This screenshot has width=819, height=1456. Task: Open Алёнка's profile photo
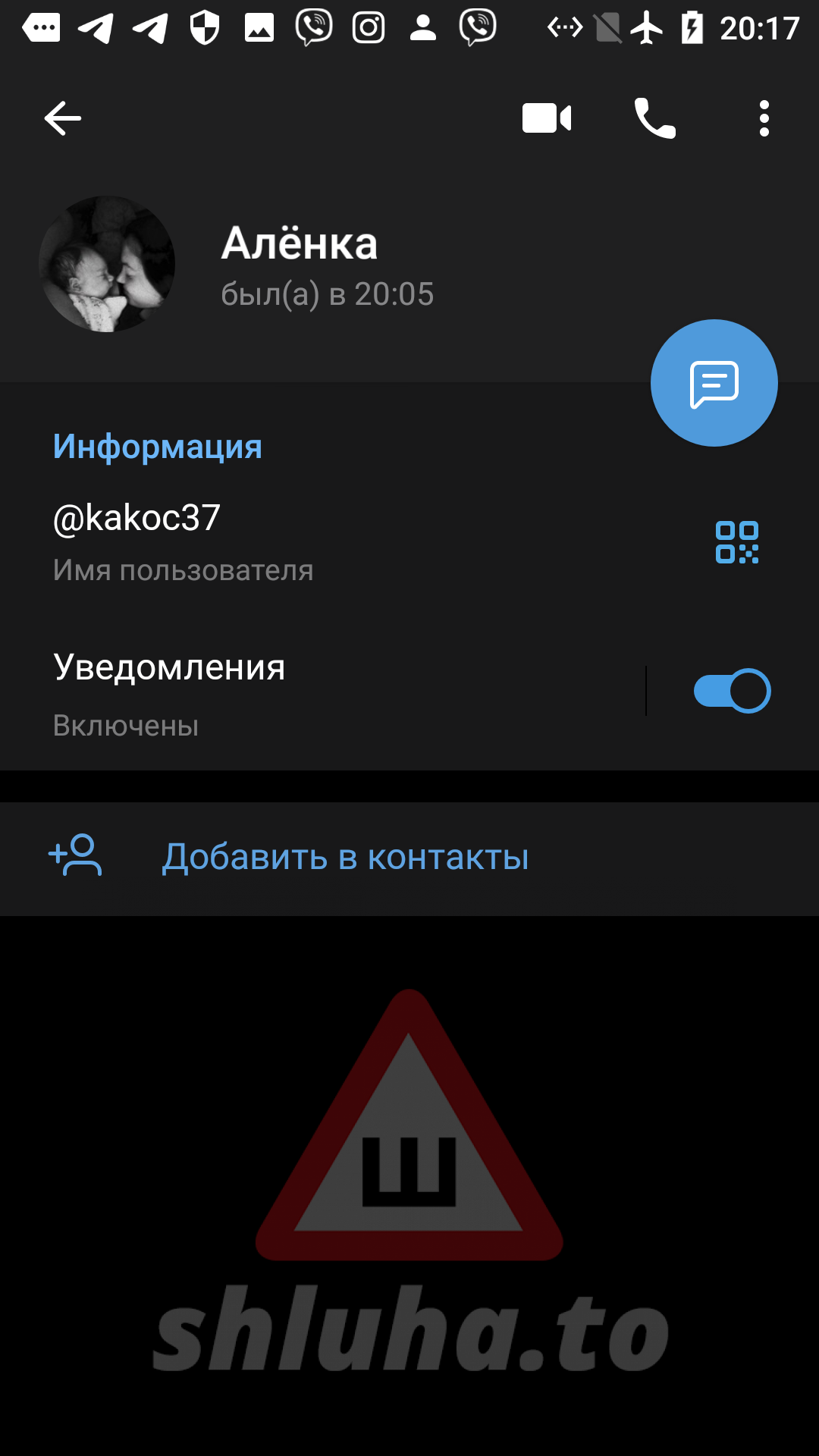[107, 264]
